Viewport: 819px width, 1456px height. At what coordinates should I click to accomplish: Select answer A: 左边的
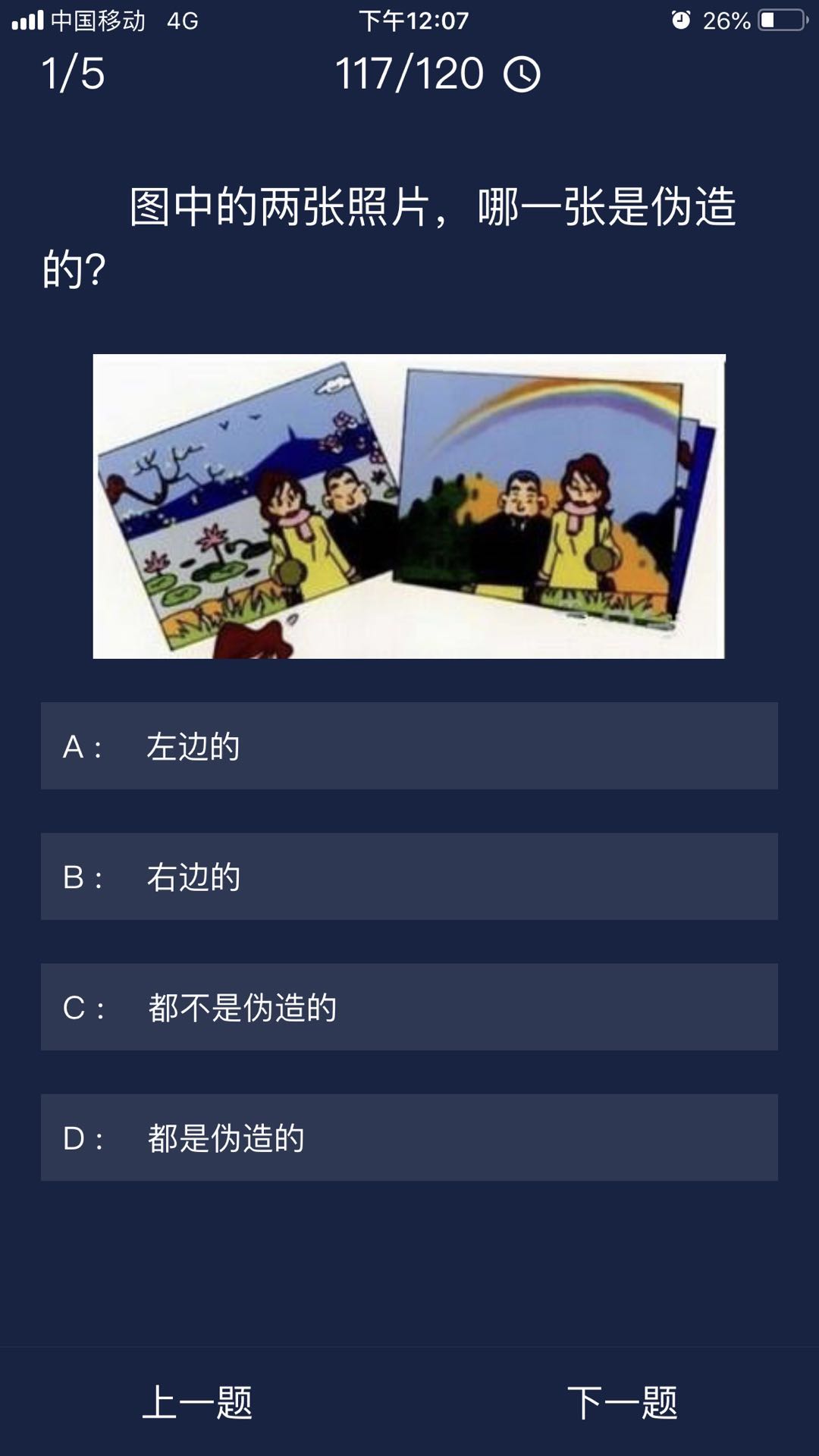[409, 746]
